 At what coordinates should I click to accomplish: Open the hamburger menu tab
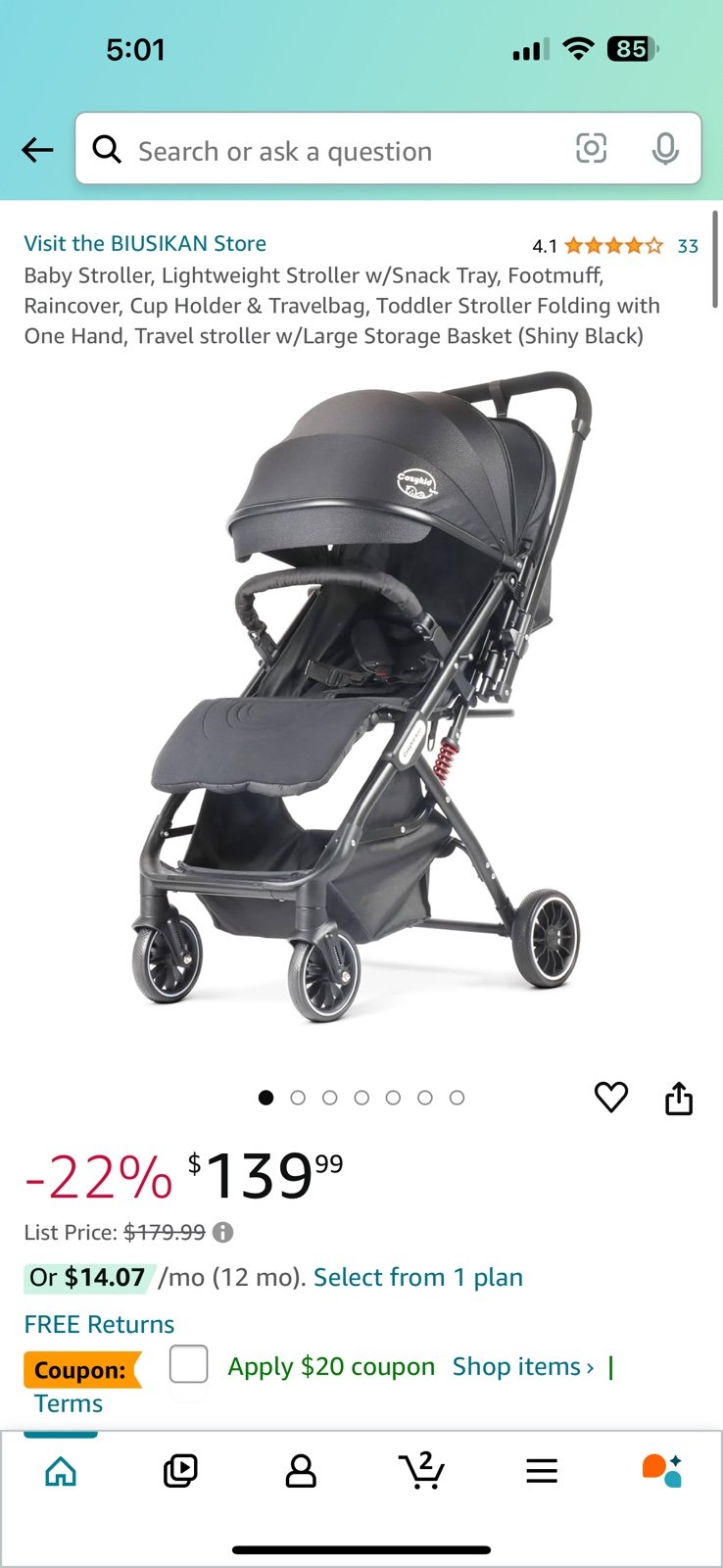542,1471
